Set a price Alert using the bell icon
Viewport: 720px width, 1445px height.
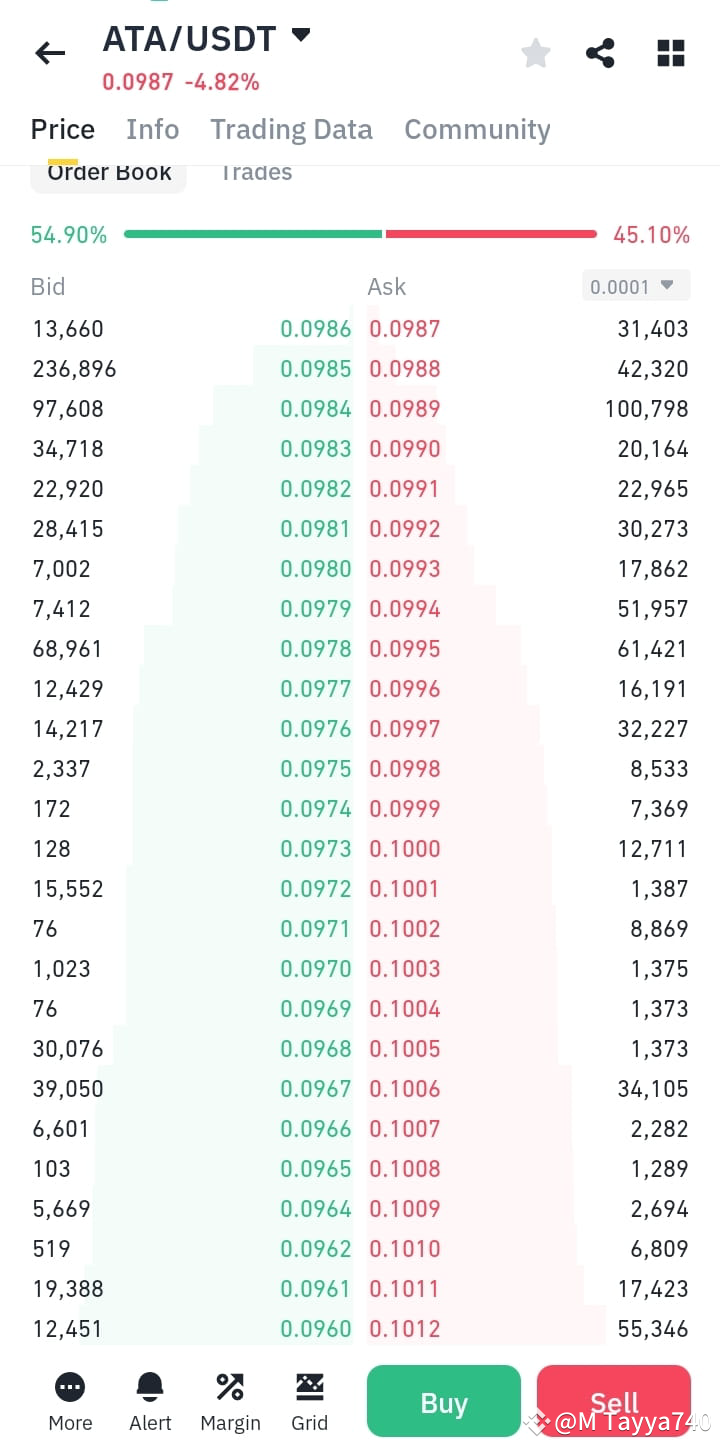click(149, 1398)
